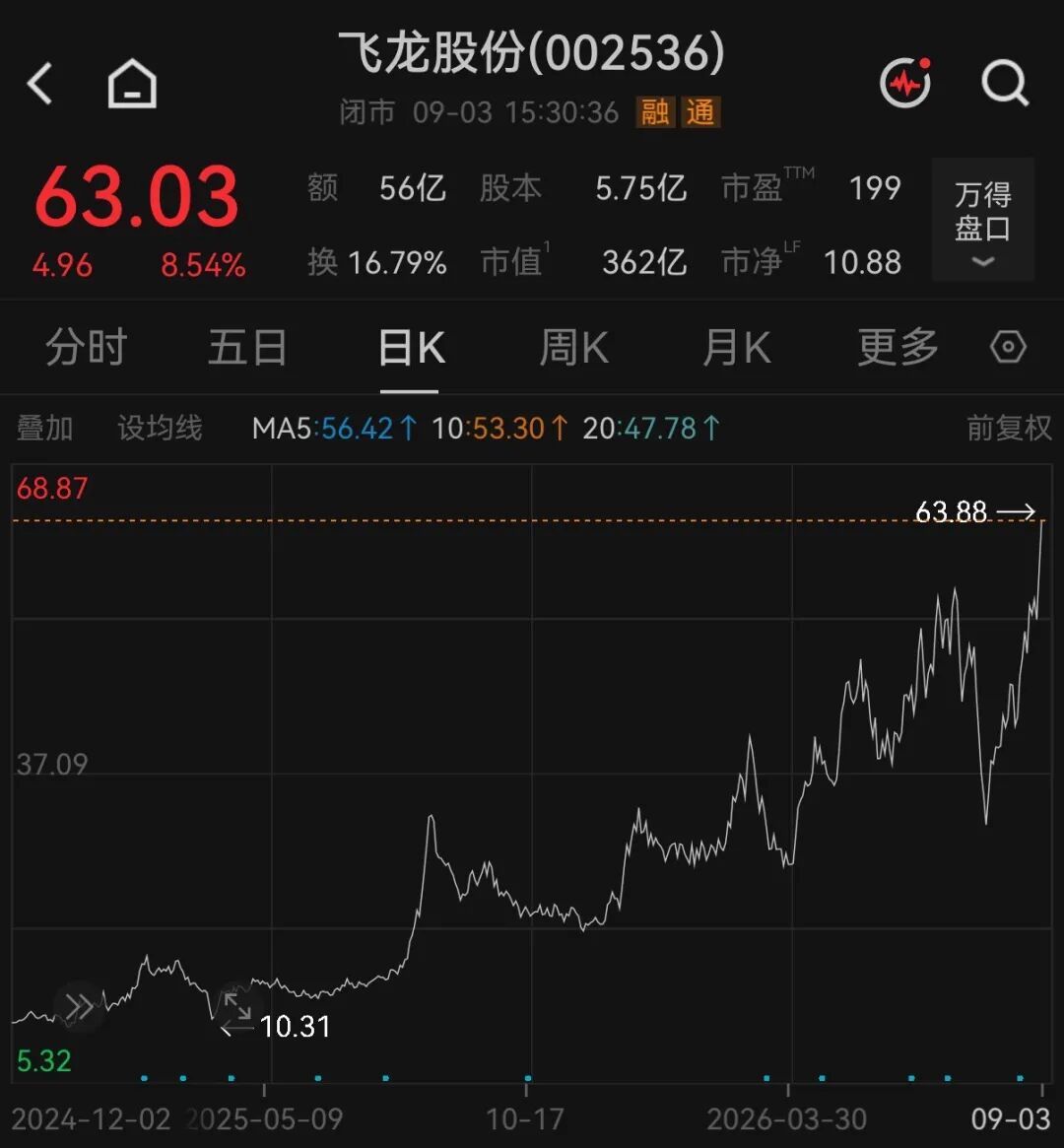The image size is (1064, 1148).
Task: Expand the chart to full screen
Action: [237, 1007]
